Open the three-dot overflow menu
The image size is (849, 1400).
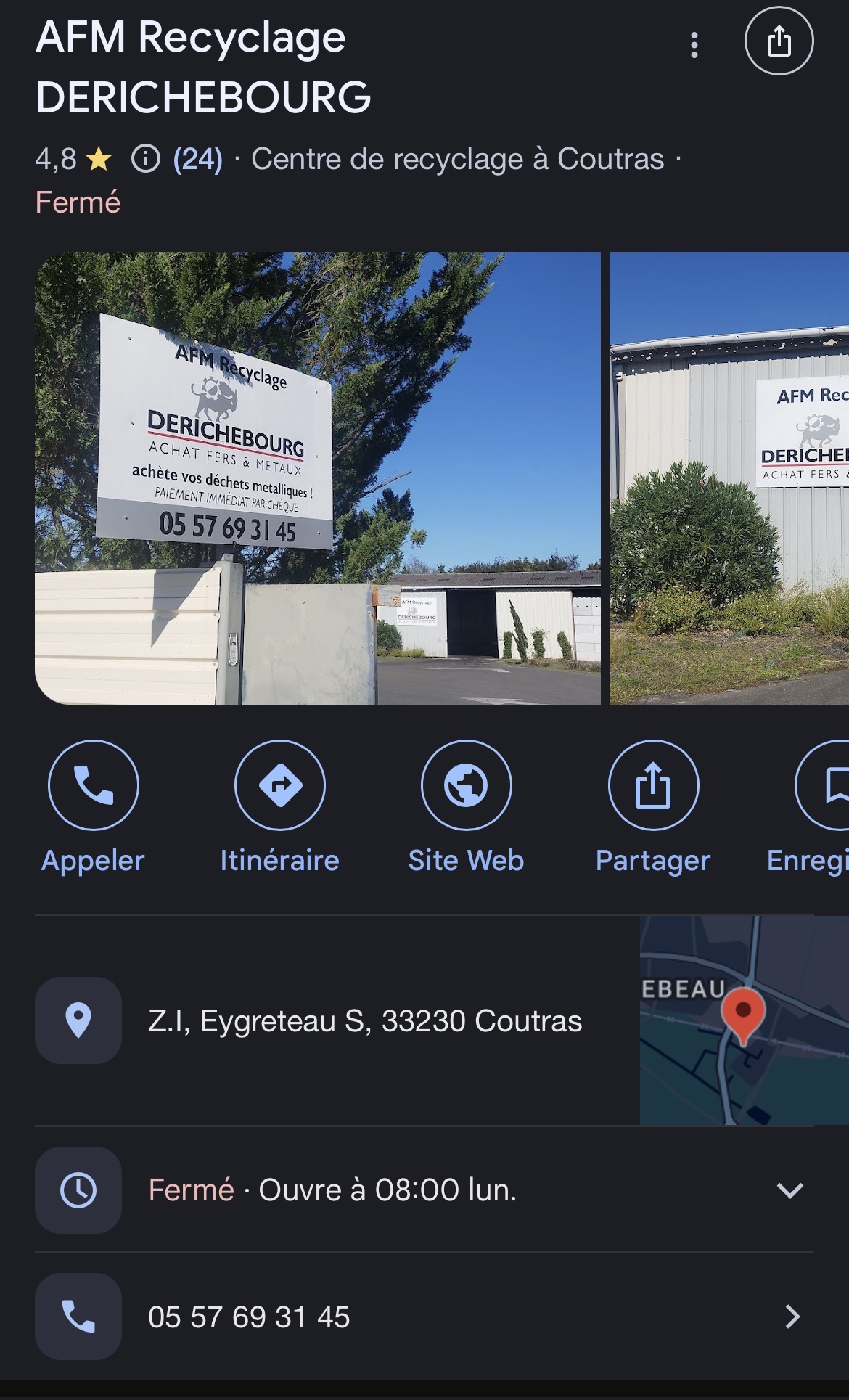click(694, 45)
